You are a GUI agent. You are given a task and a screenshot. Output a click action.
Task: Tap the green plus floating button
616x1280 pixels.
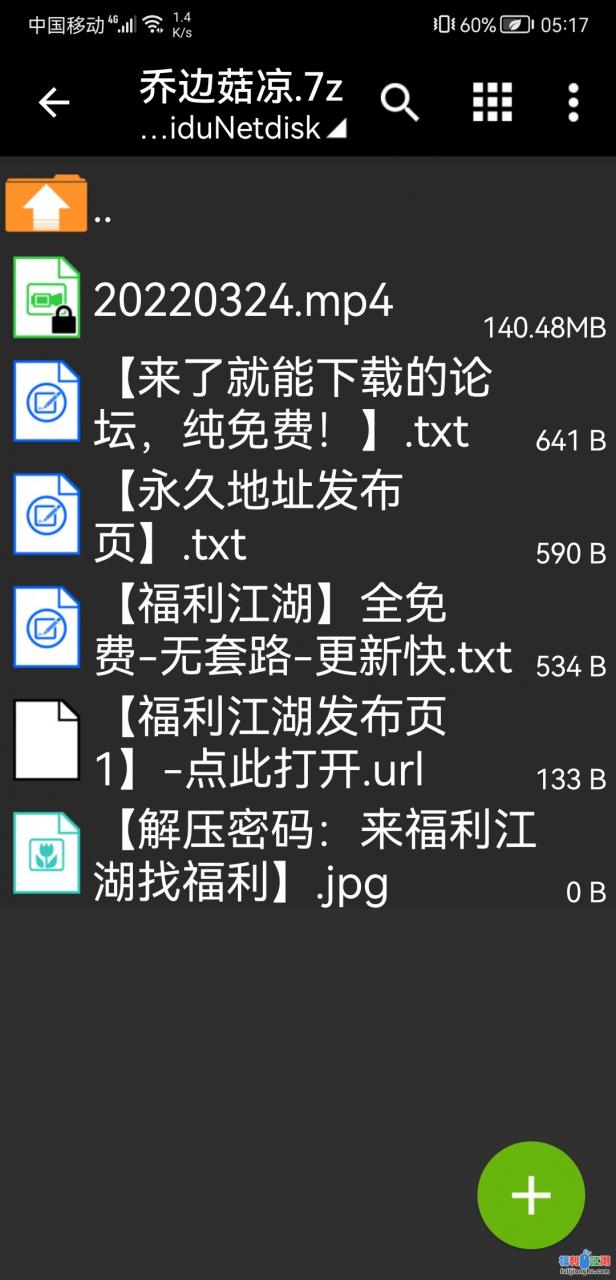[x=530, y=1194]
